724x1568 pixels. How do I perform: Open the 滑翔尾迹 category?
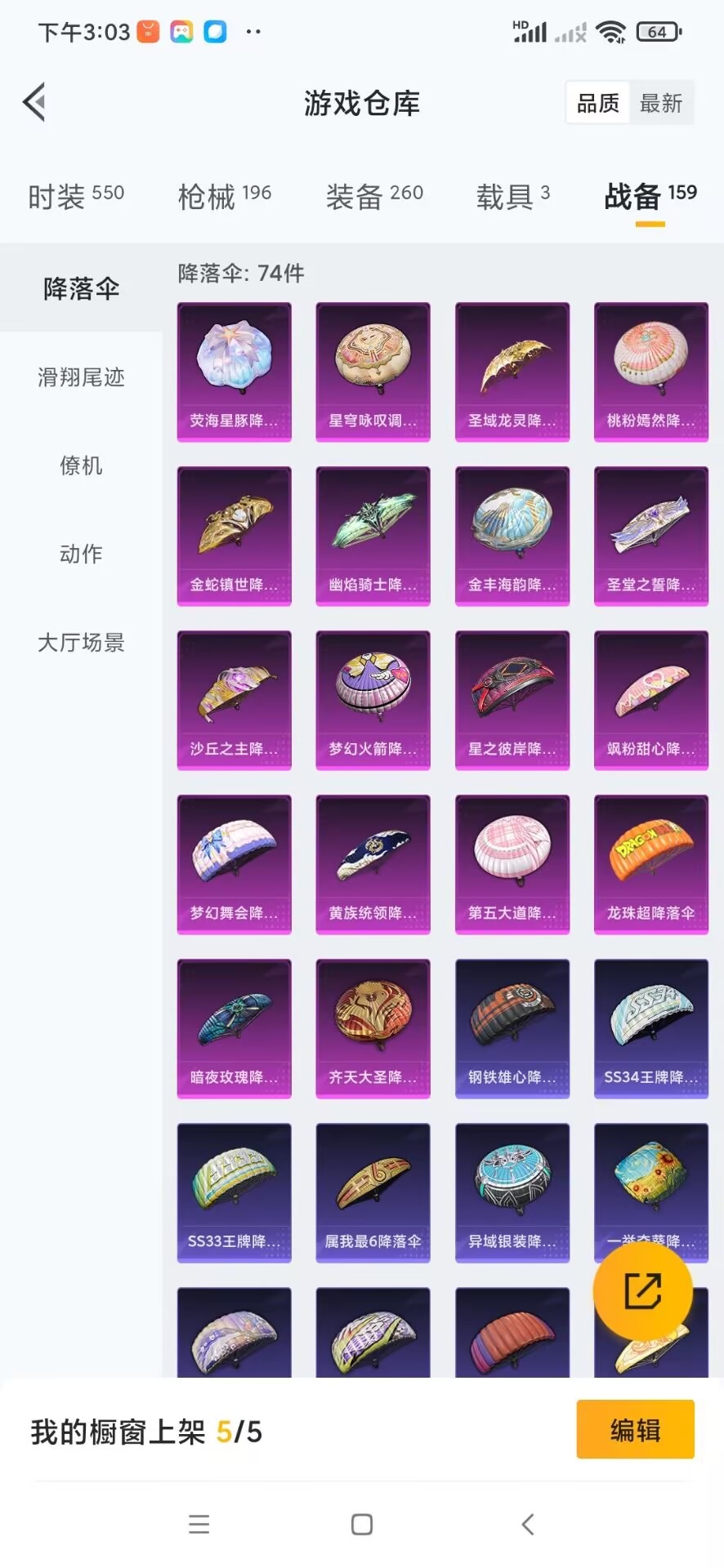(81, 377)
